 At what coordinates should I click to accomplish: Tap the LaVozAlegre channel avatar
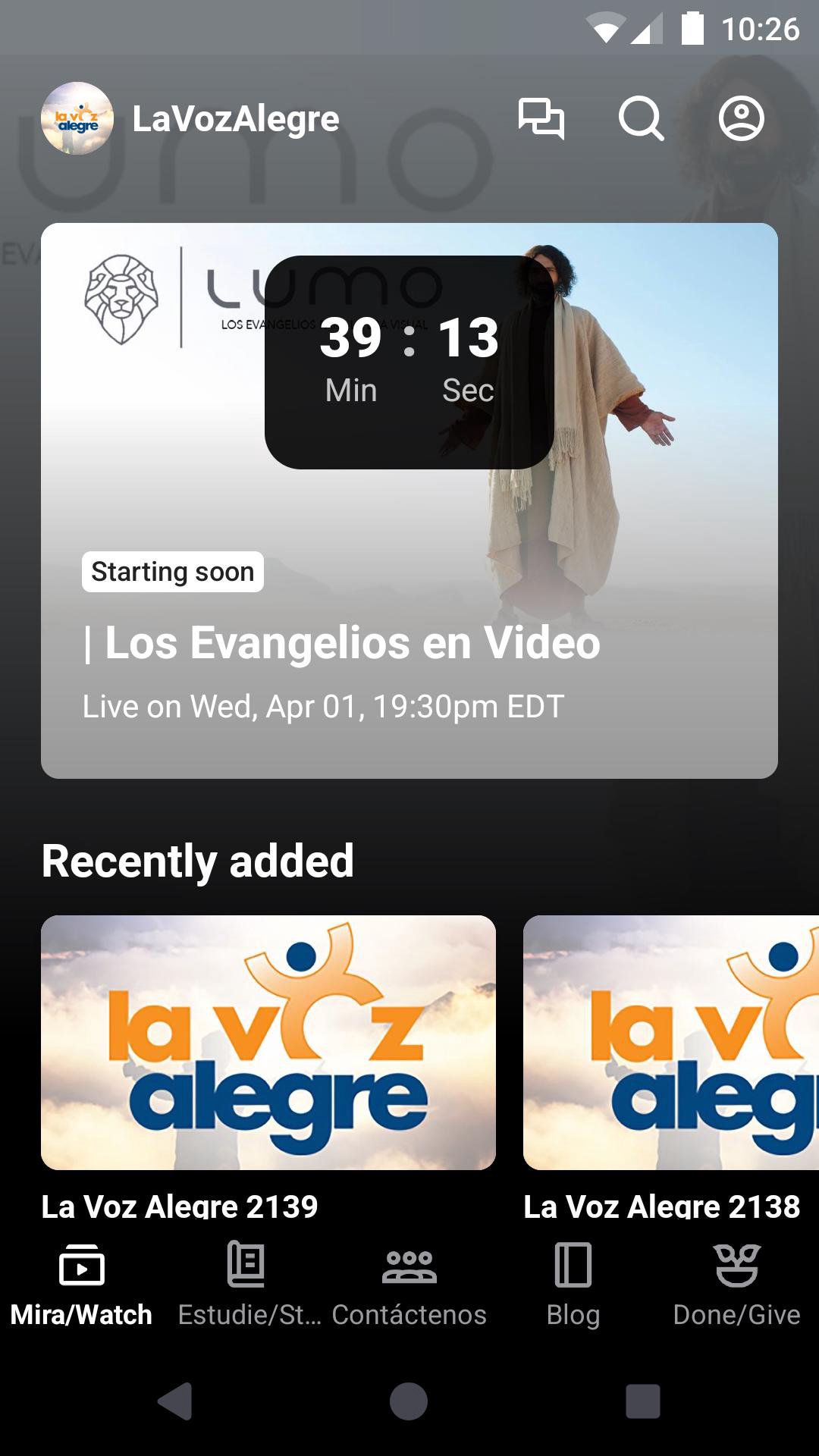[77, 119]
